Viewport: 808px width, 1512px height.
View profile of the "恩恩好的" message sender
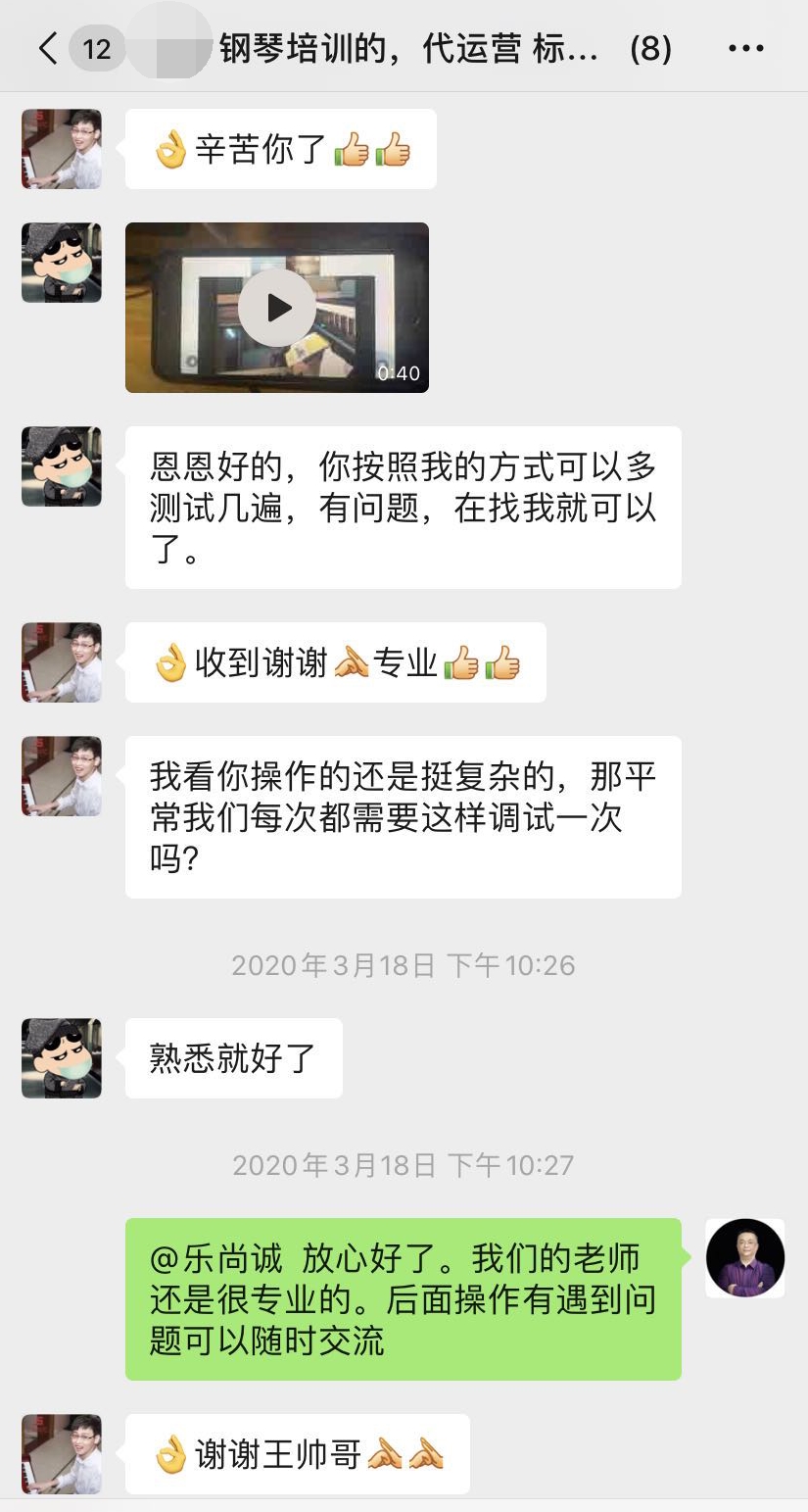62,466
